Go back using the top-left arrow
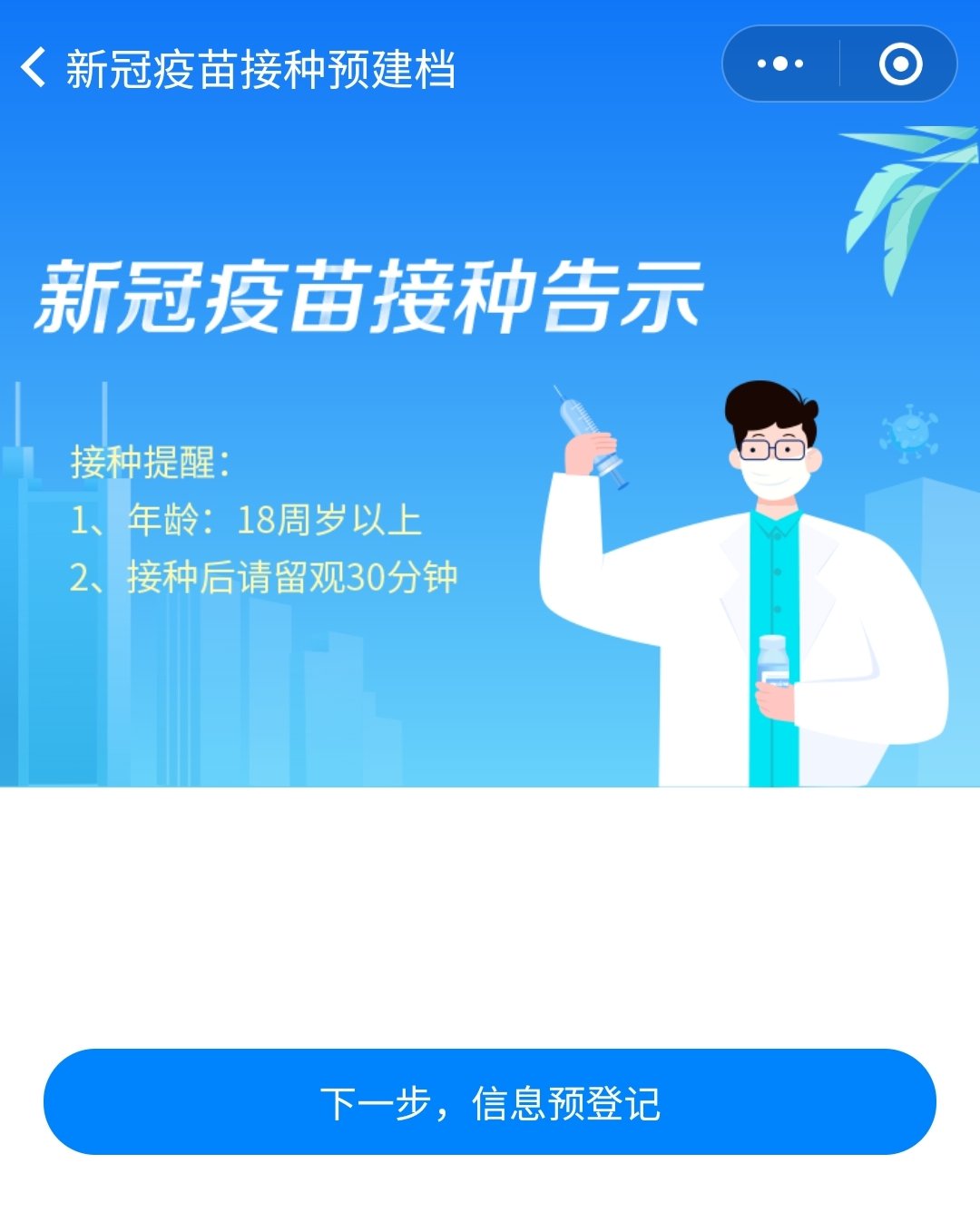 [x=34, y=68]
